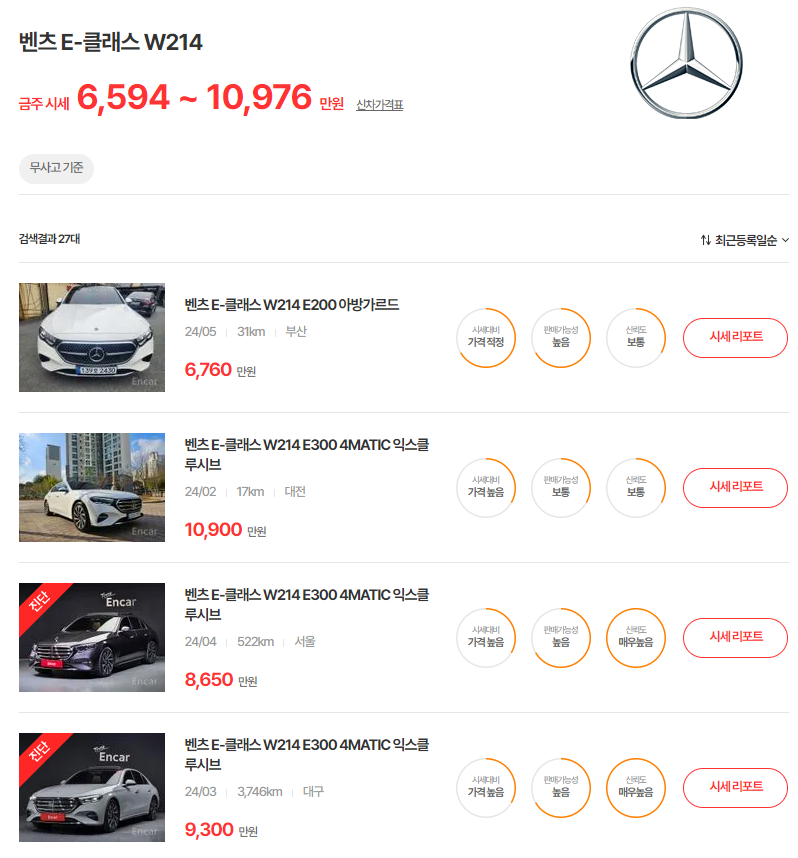Click 시세 리포트 for the E200 아방가르드
Image resolution: width=798 pixels, height=858 pixels.
point(735,338)
